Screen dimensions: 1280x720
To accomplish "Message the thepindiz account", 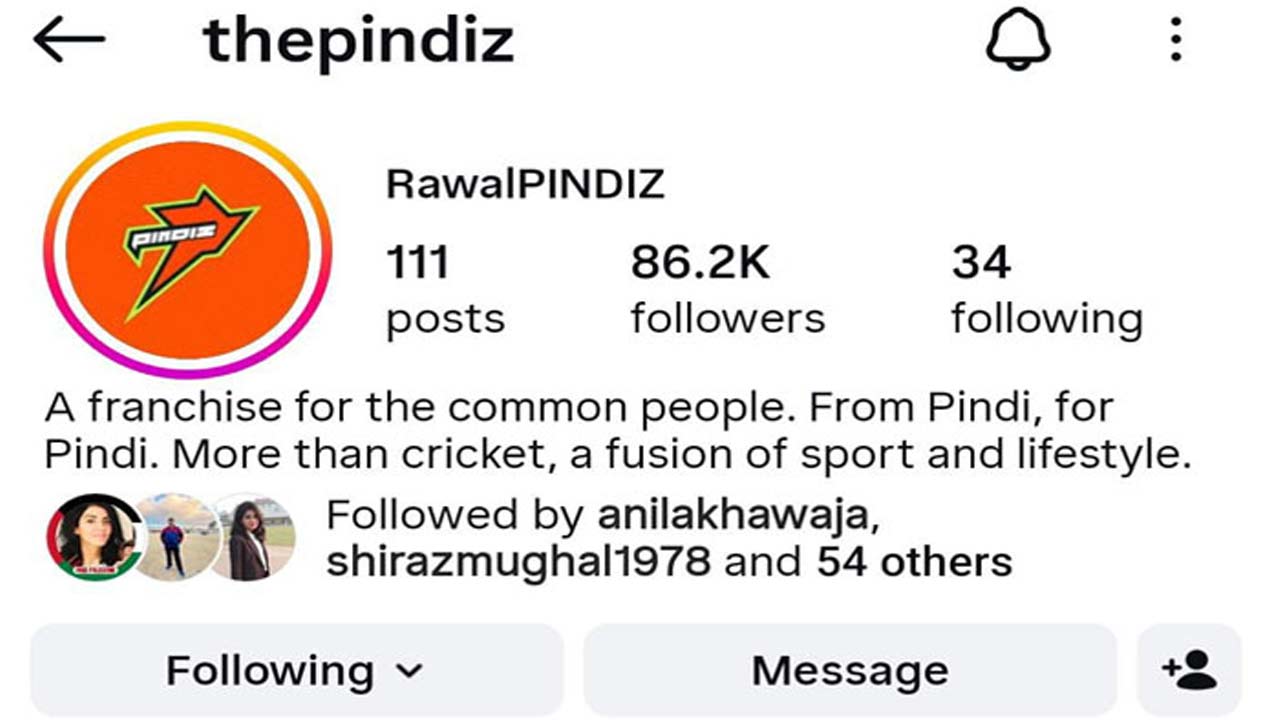I will pyautogui.click(x=850, y=670).
